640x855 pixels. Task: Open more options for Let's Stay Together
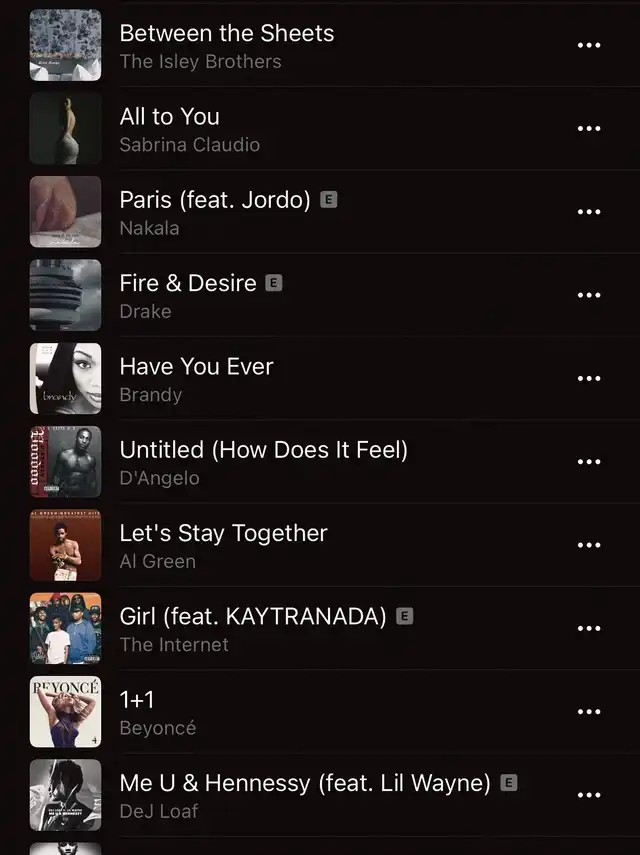tap(589, 545)
